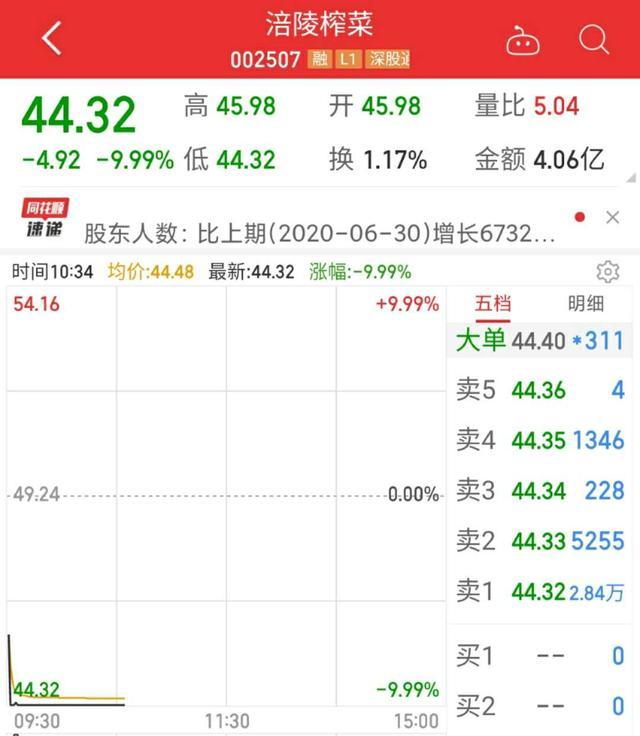
Task: Open stock search magnifier
Action: point(594,39)
